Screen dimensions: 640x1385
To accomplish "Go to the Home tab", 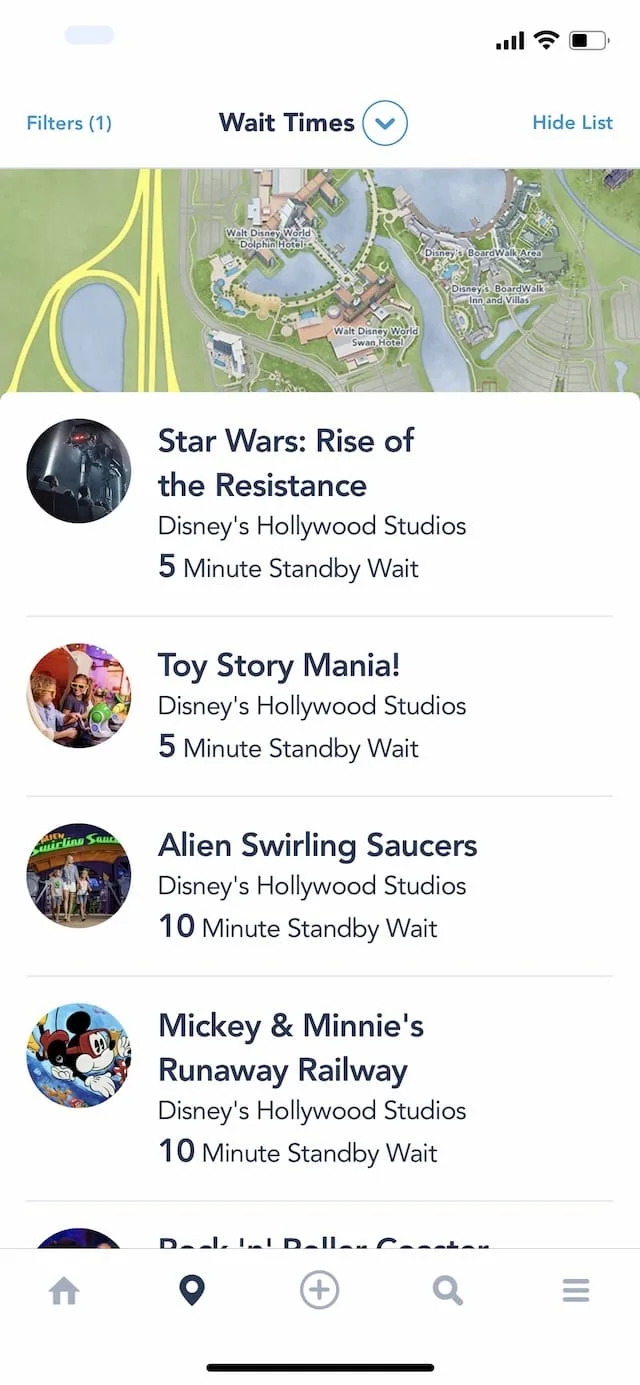I will point(64,1291).
